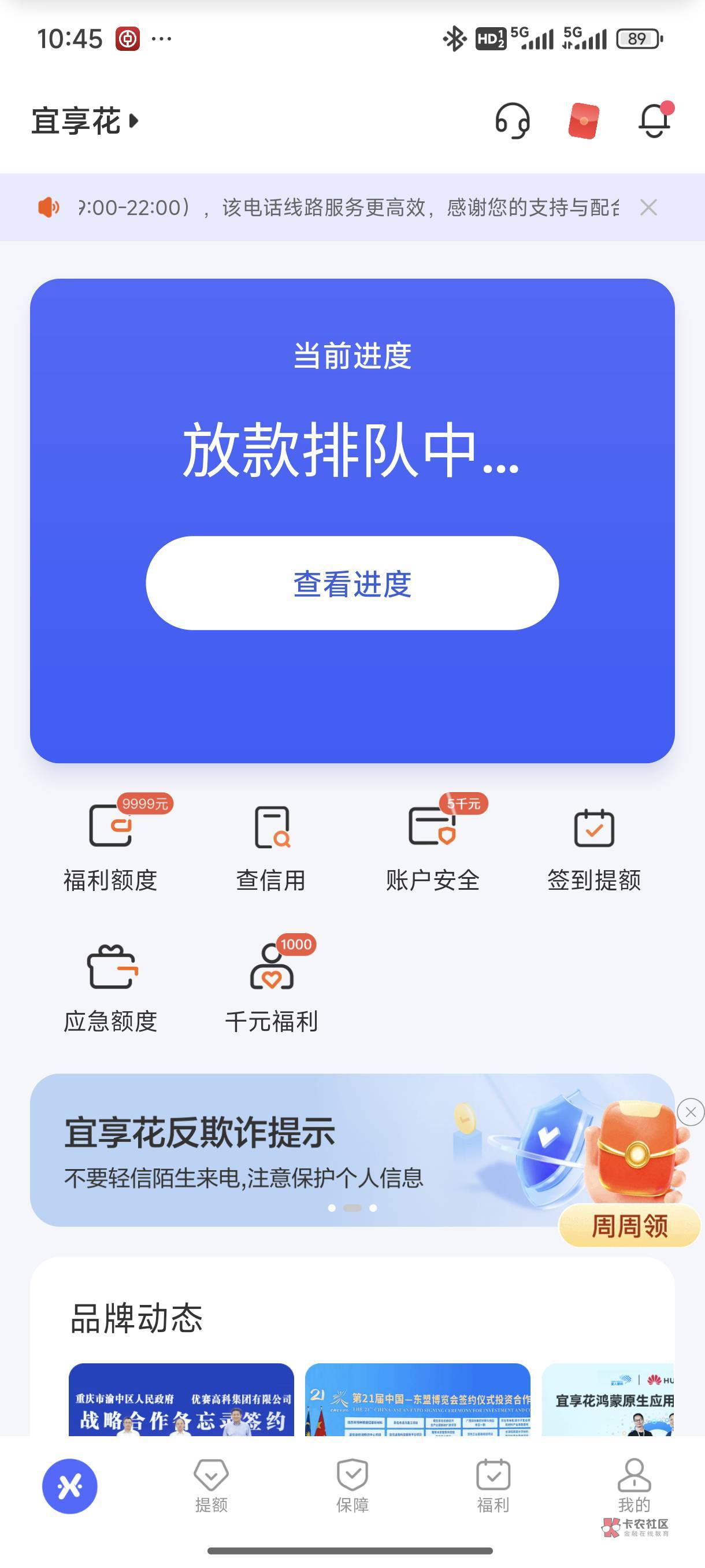Open 应急额度 shortcut
705x1568 pixels.
(x=111, y=989)
